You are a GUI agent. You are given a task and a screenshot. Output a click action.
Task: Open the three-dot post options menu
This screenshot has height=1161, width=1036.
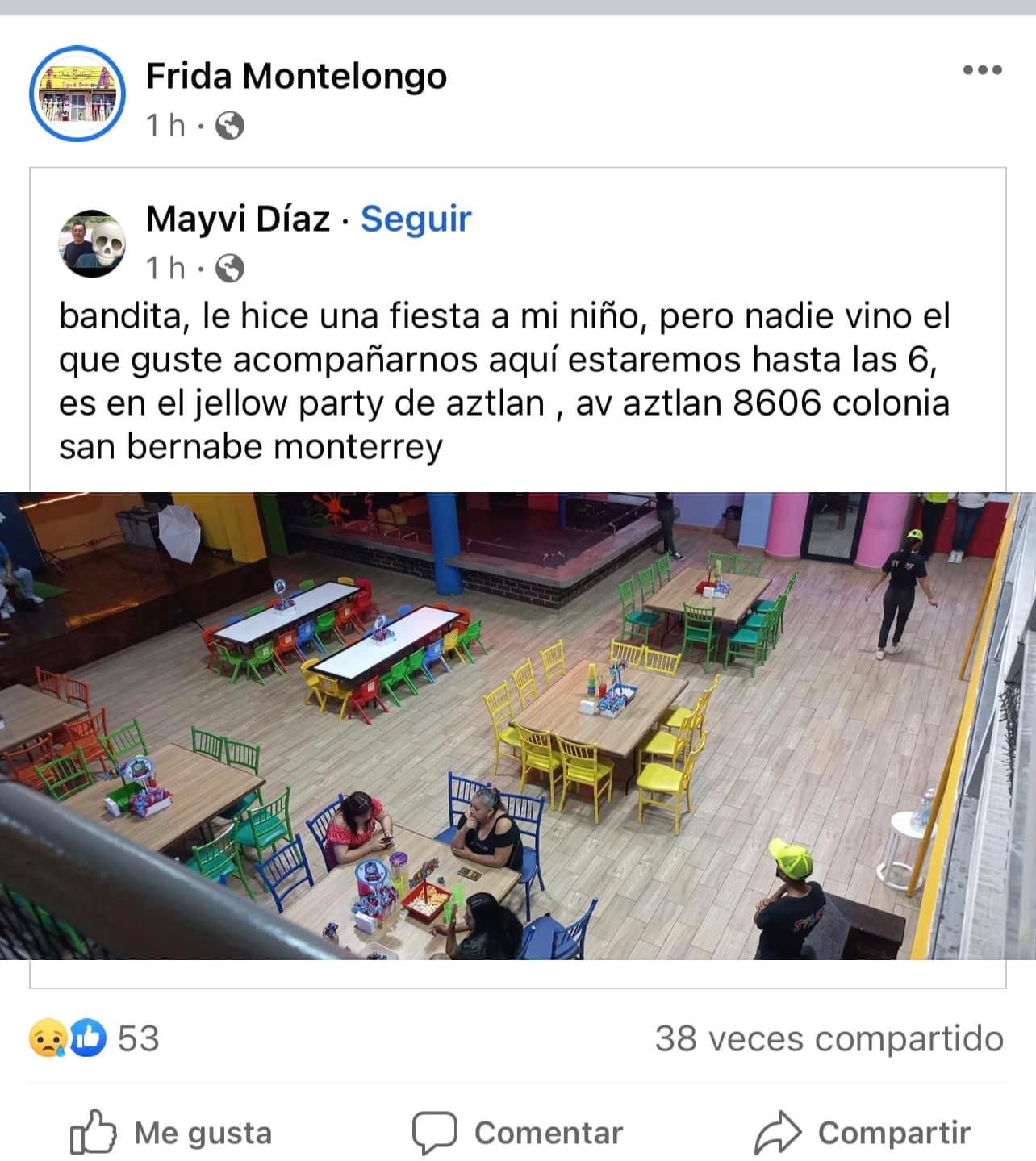pyautogui.click(x=982, y=70)
